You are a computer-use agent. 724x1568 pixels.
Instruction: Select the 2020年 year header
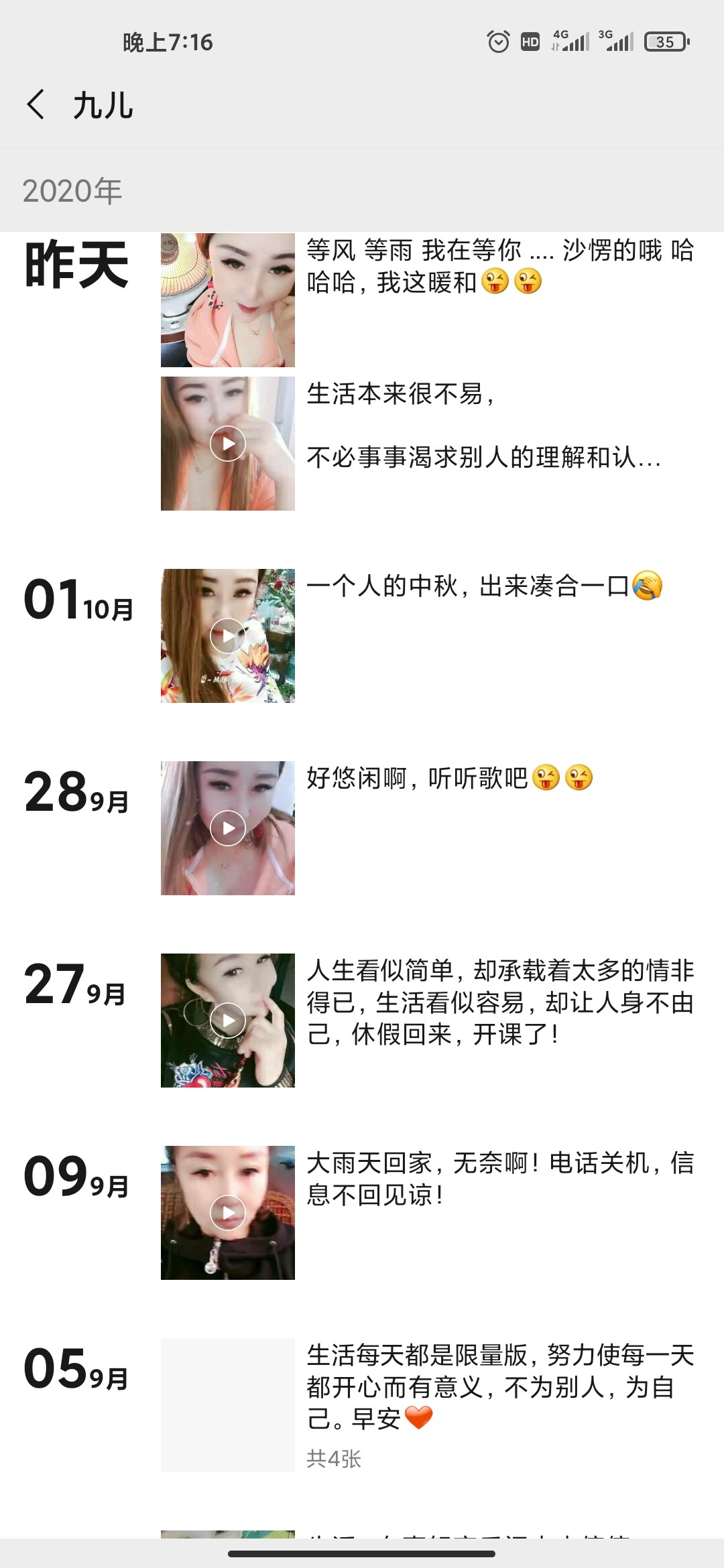click(x=72, y=190)
